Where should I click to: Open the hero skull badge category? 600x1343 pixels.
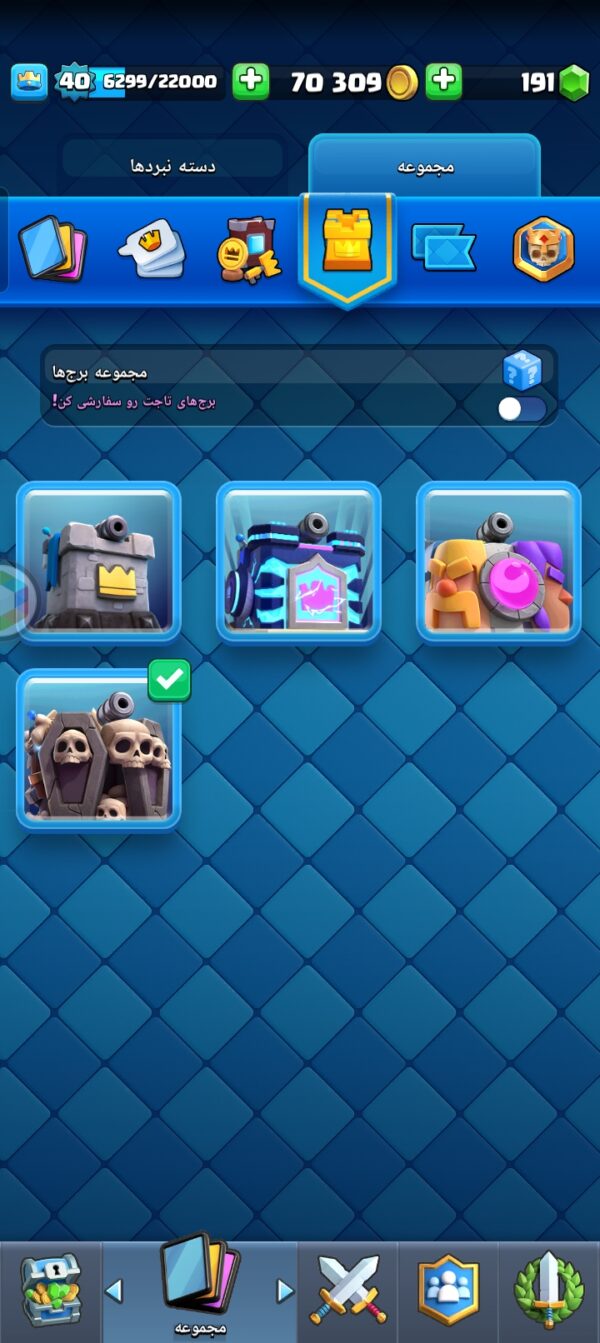pyautogui.click(x=543, y=248)
